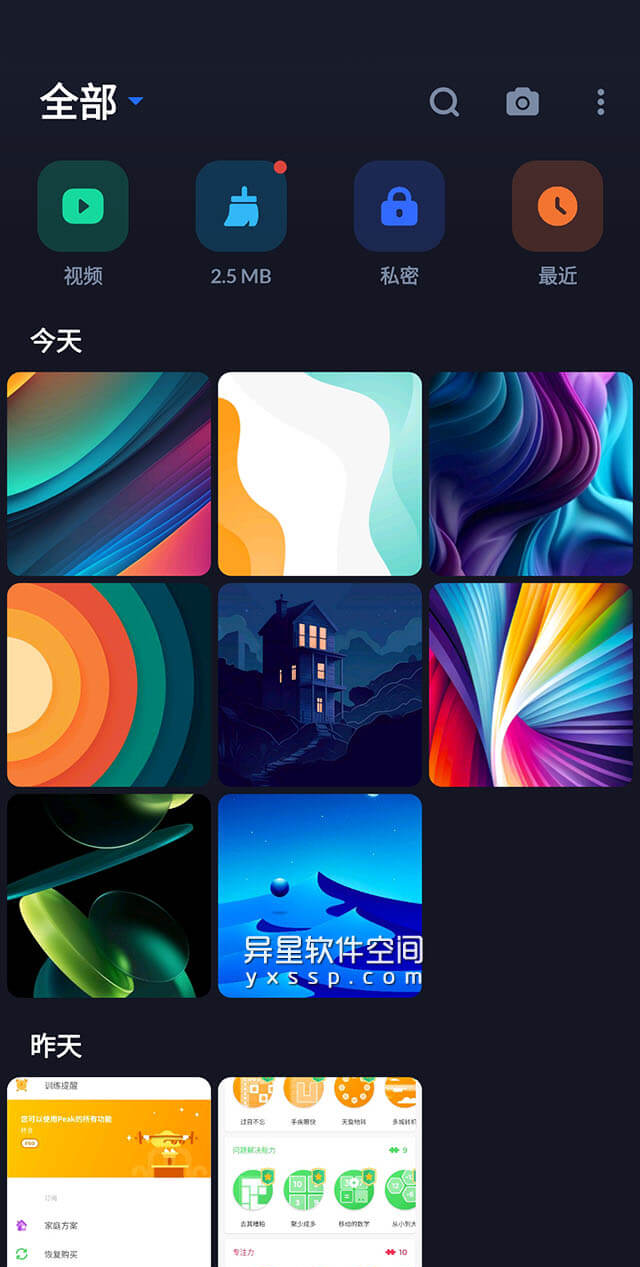
Task: Open the purple and blue silk folds photo
Action: (x=531, y=474)
